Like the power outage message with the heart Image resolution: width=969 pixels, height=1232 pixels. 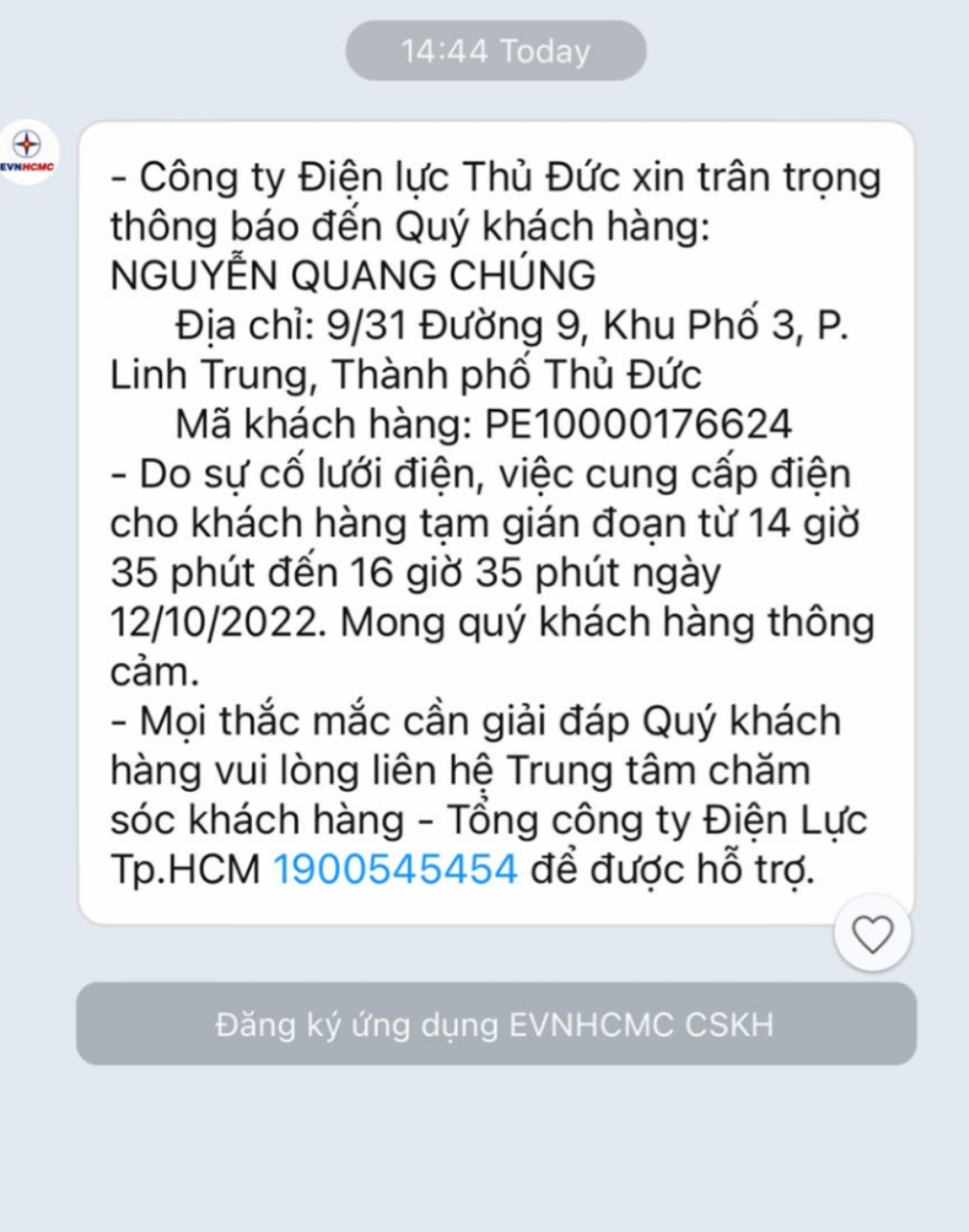click(872, 933)
